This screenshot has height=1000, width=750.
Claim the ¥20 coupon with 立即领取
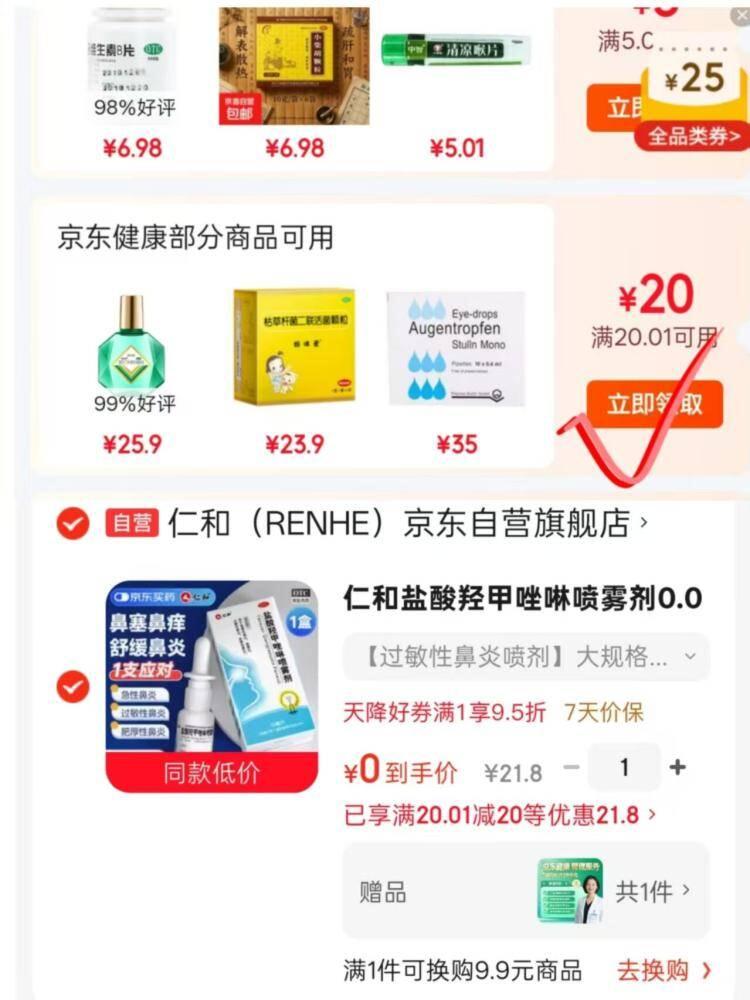coord(654,404)
